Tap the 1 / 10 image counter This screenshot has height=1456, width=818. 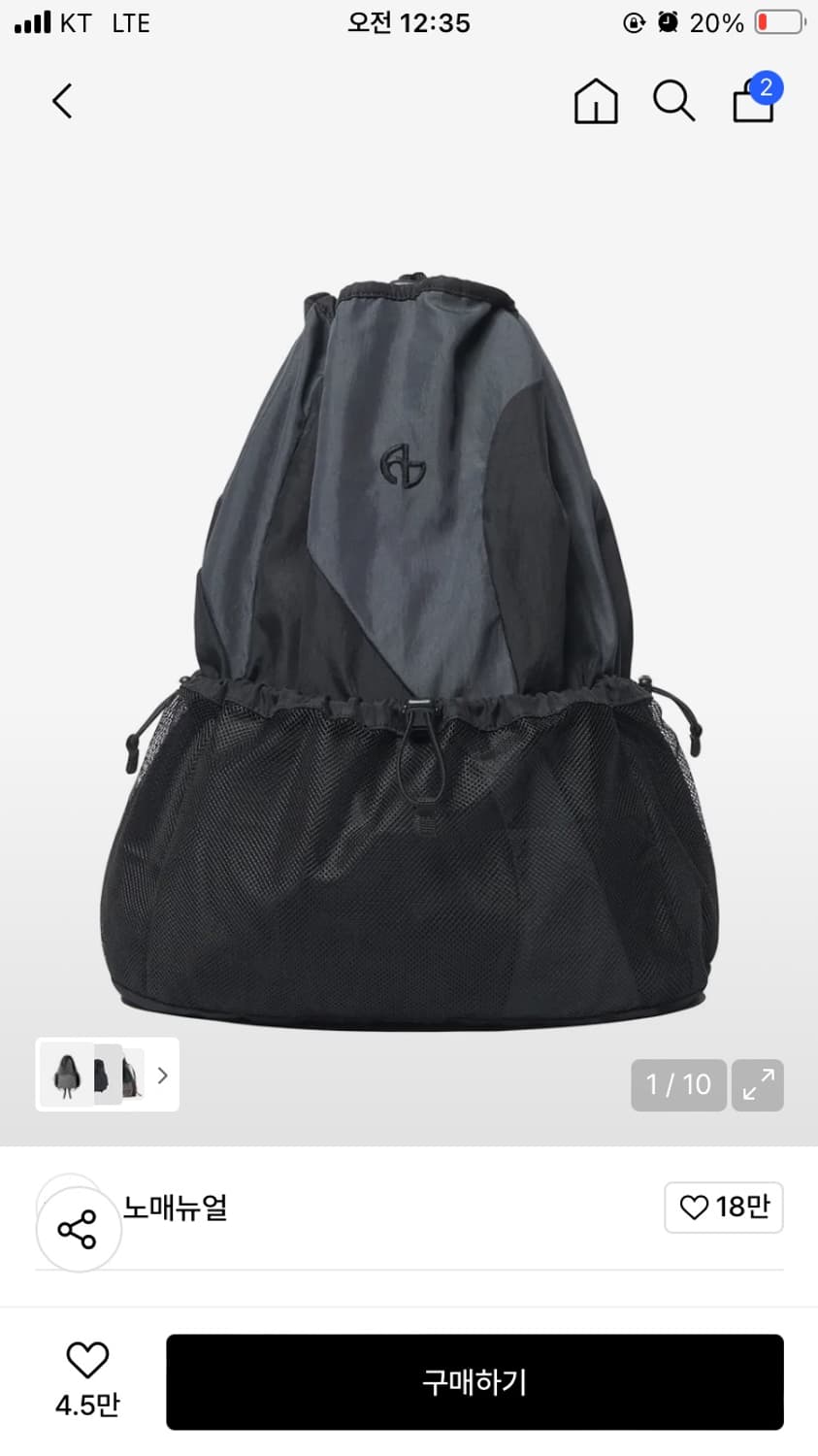point(678,1085)
